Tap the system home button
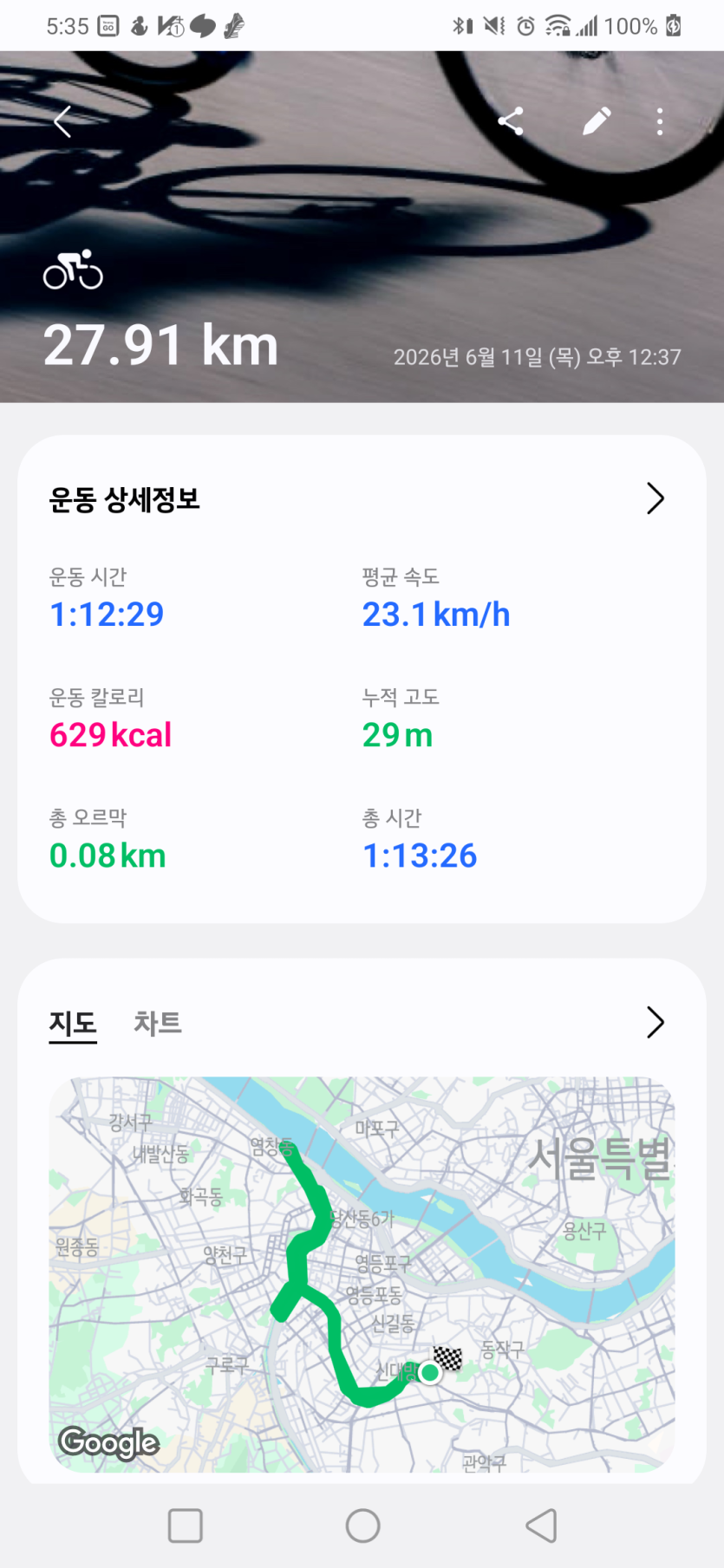The image size is (724, 1568). pos(362,1526)
